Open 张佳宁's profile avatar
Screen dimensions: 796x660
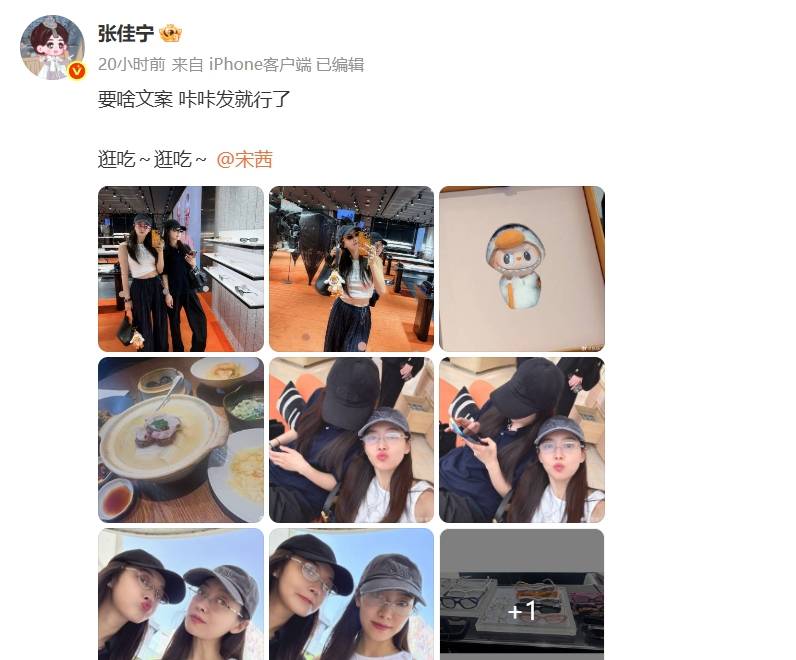pos(52,47)
